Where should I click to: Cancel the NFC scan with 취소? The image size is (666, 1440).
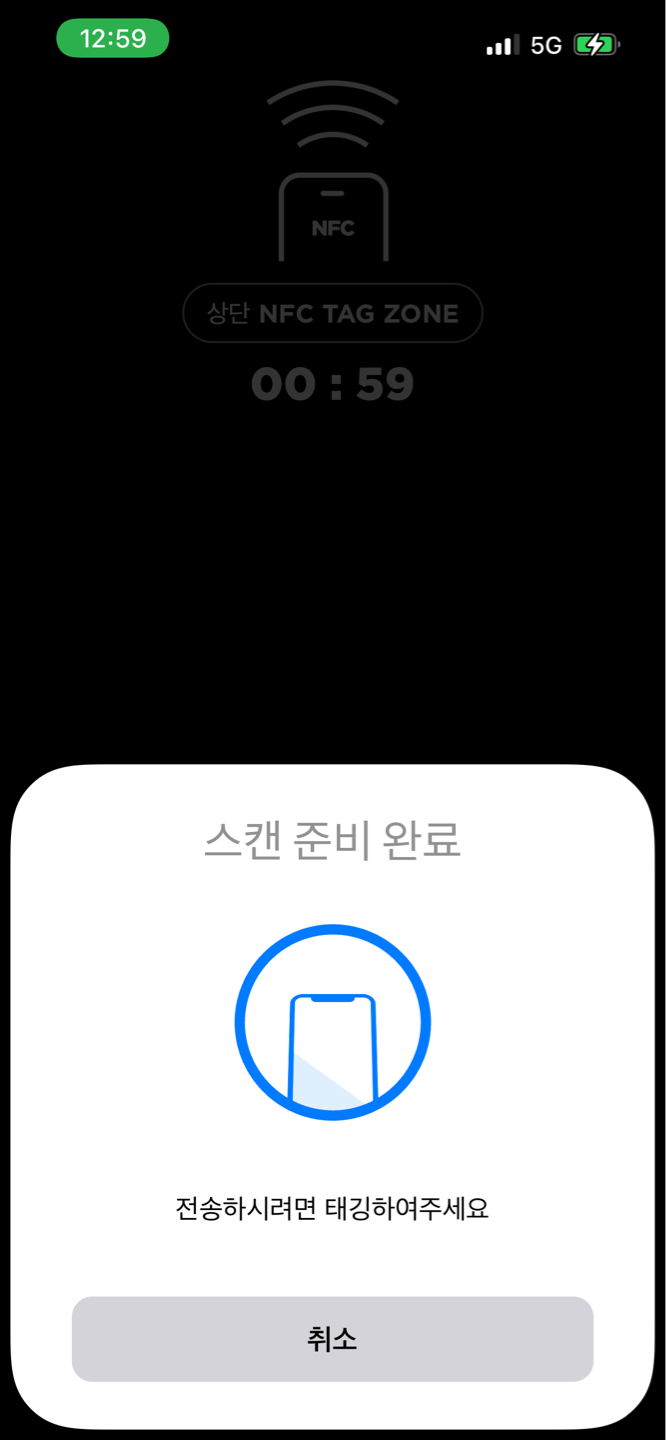332,1339
